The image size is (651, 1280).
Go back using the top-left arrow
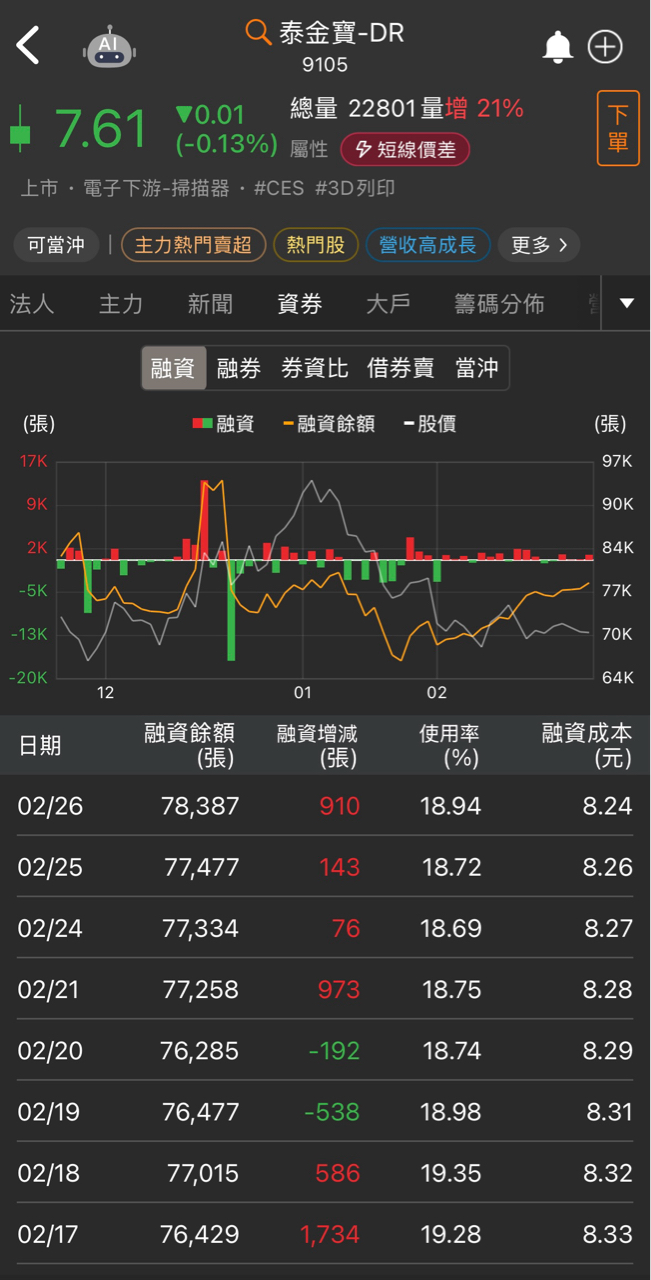tap(28, 46)
